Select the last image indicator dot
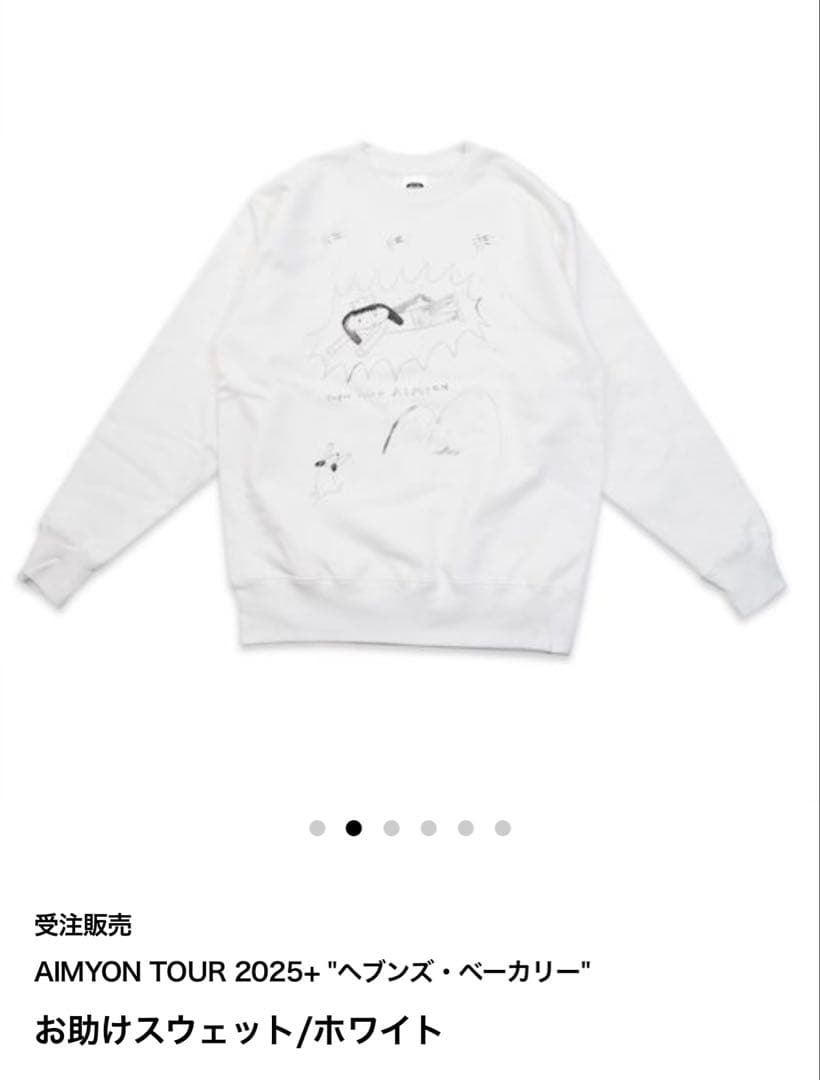Image resolution: width=820 pixels, height=1080 pixels. click(503, 828)
